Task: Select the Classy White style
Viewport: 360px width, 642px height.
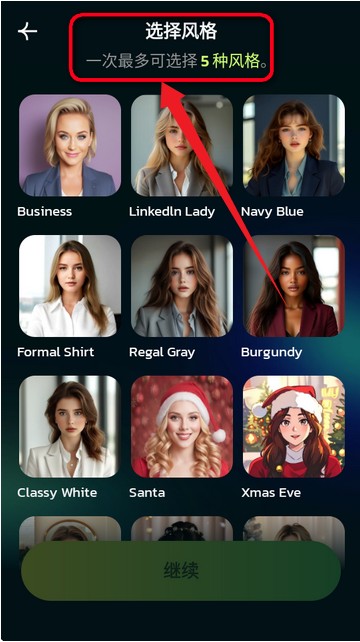Action: point(70,427)
